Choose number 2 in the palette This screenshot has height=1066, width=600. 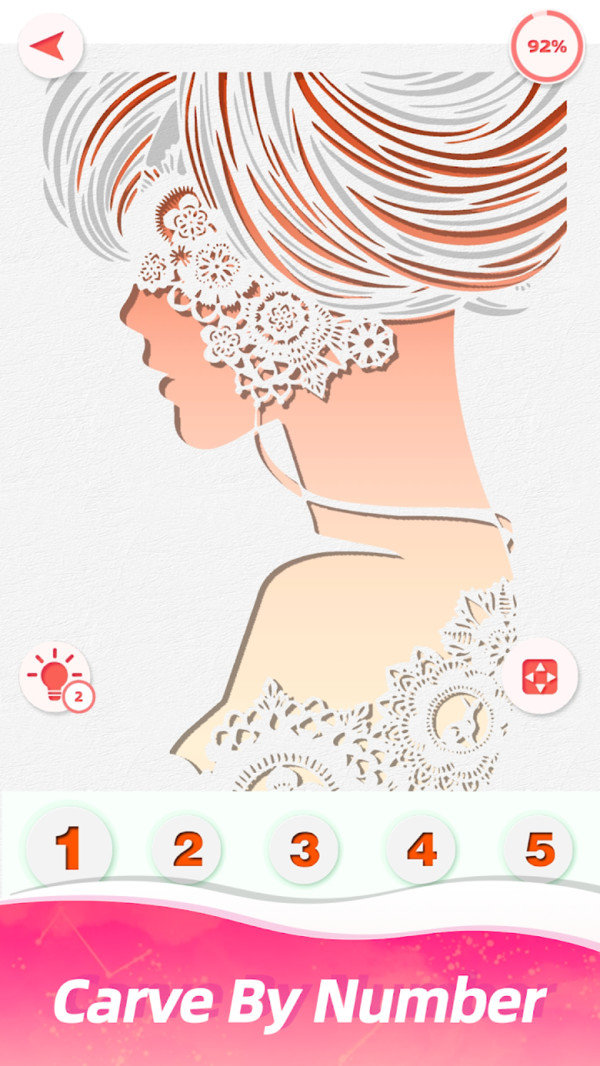pos(187,849)
